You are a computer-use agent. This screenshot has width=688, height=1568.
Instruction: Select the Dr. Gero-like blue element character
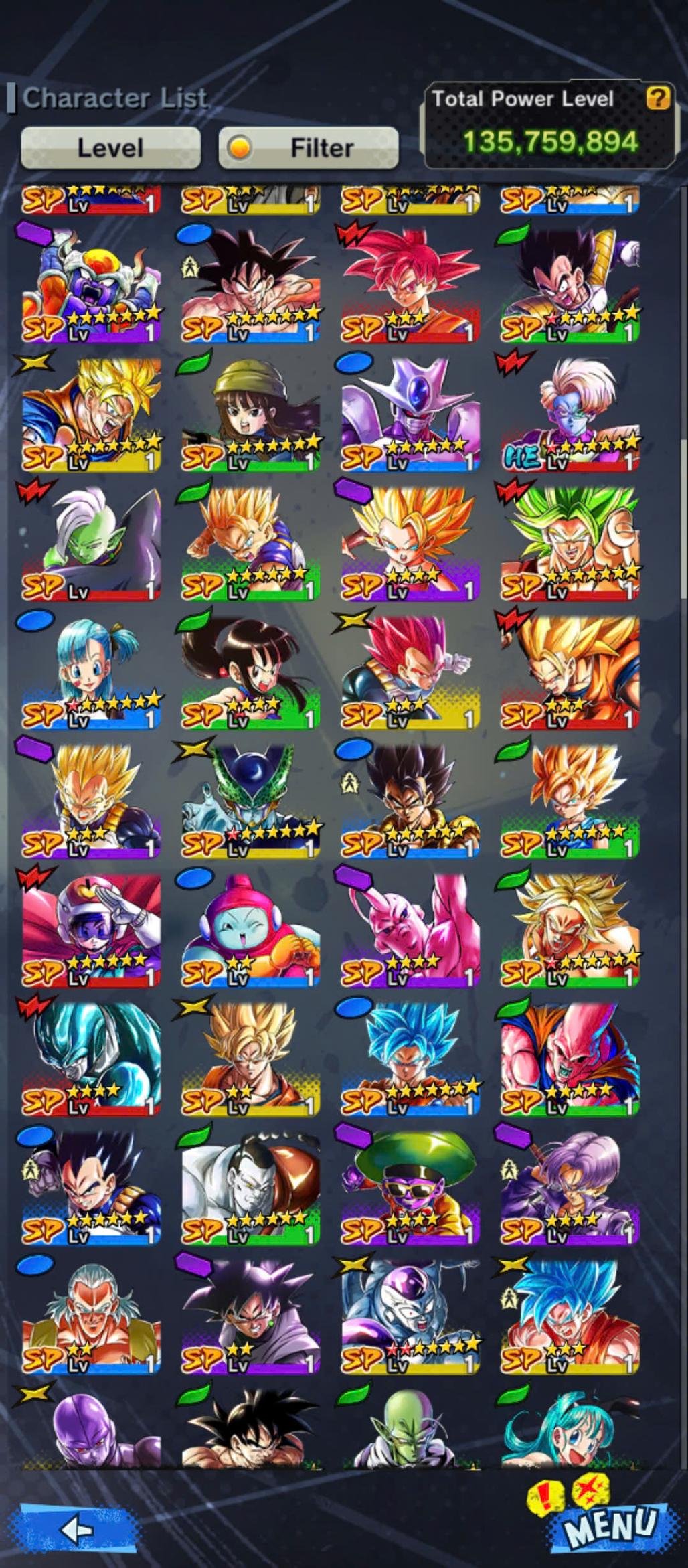pyautogui.click(x=91, y=1315)
